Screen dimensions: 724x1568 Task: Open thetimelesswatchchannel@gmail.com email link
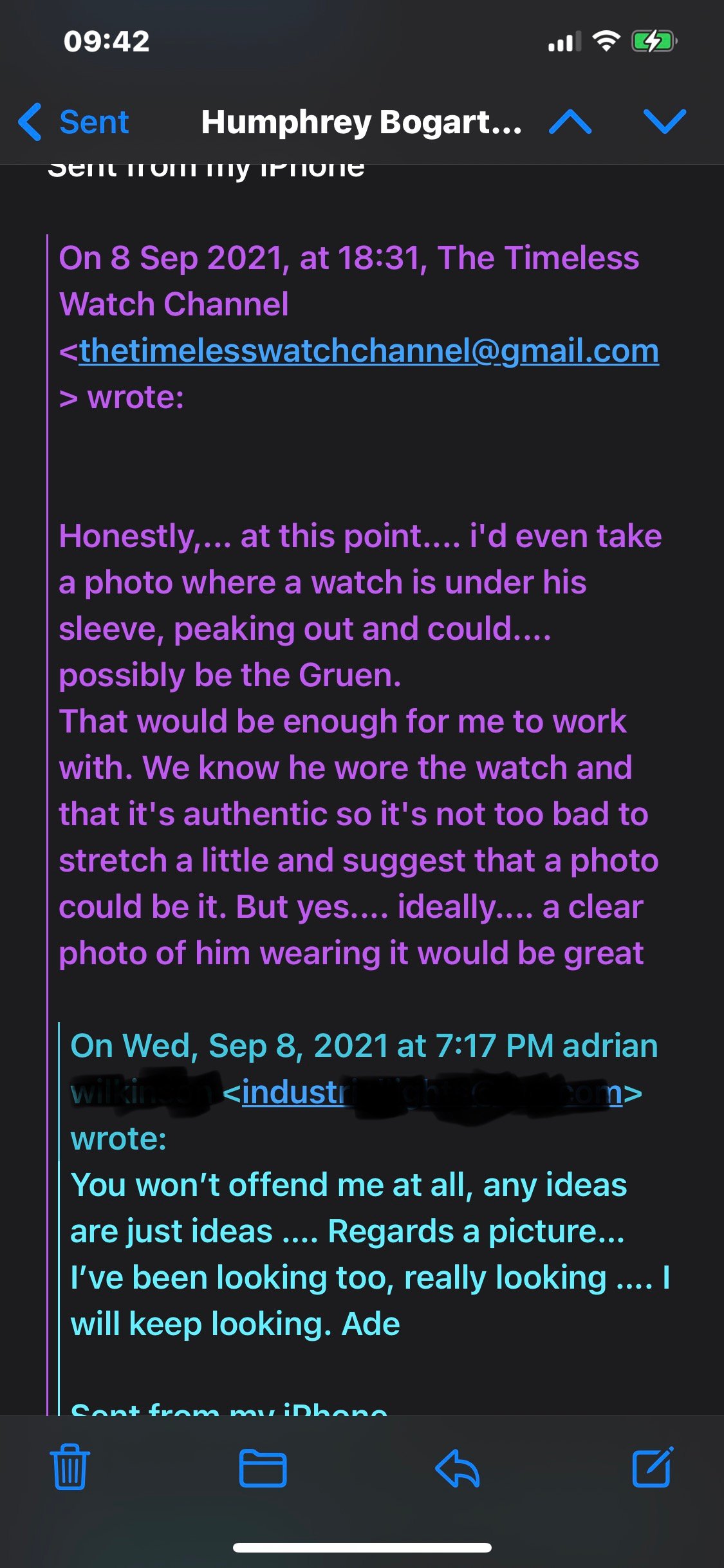tap(369, 351)
